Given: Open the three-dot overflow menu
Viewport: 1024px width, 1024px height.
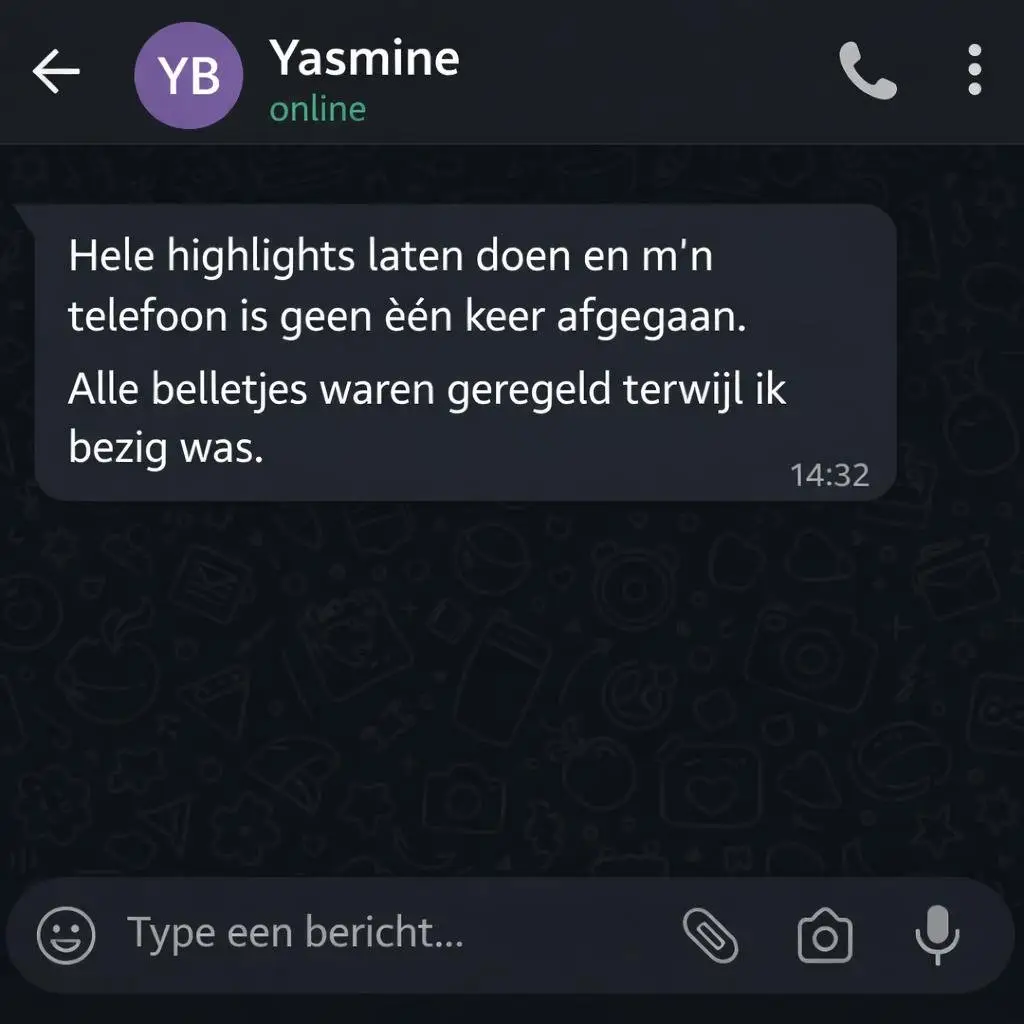Looking at the screenshot, I should point(974,72).
